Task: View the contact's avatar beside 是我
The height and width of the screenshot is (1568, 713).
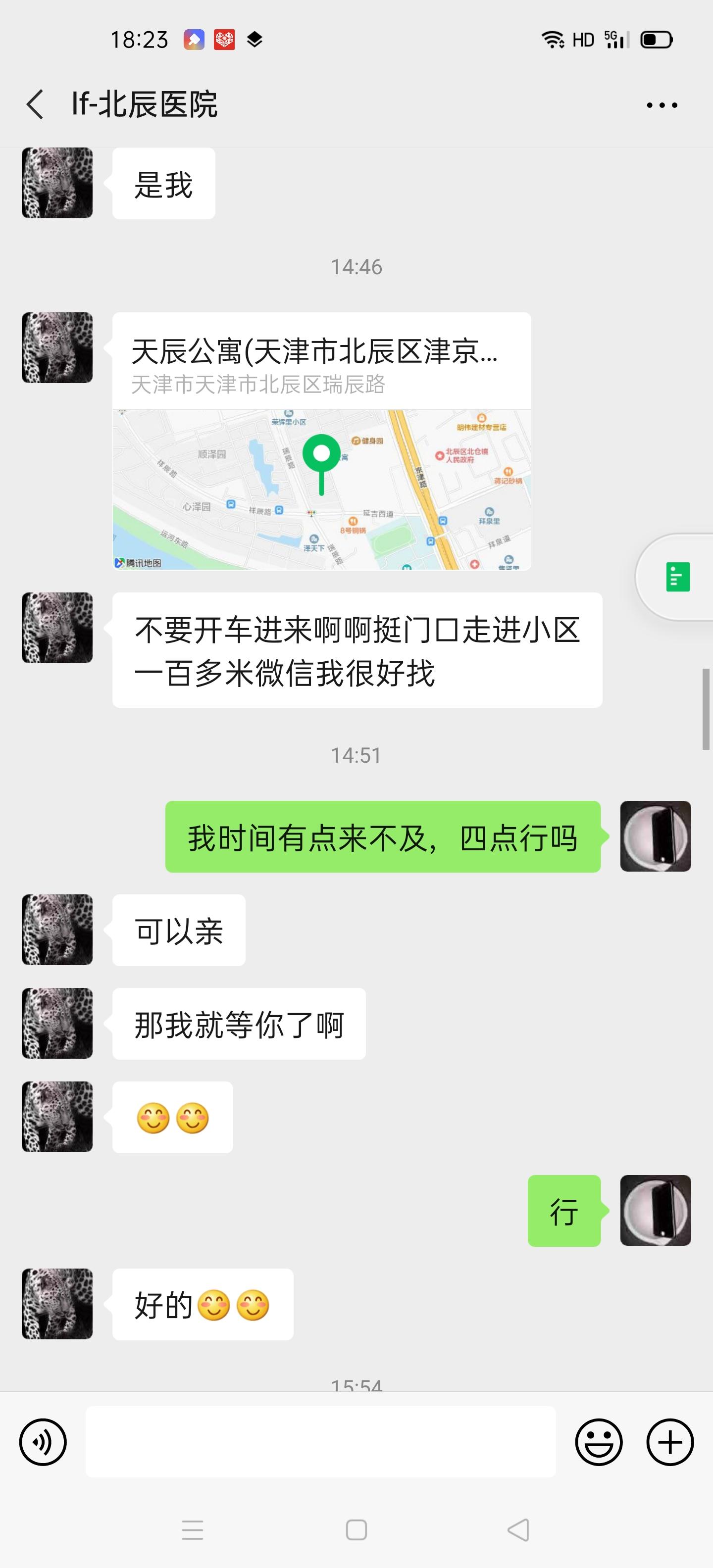Action: pos(57,183)
